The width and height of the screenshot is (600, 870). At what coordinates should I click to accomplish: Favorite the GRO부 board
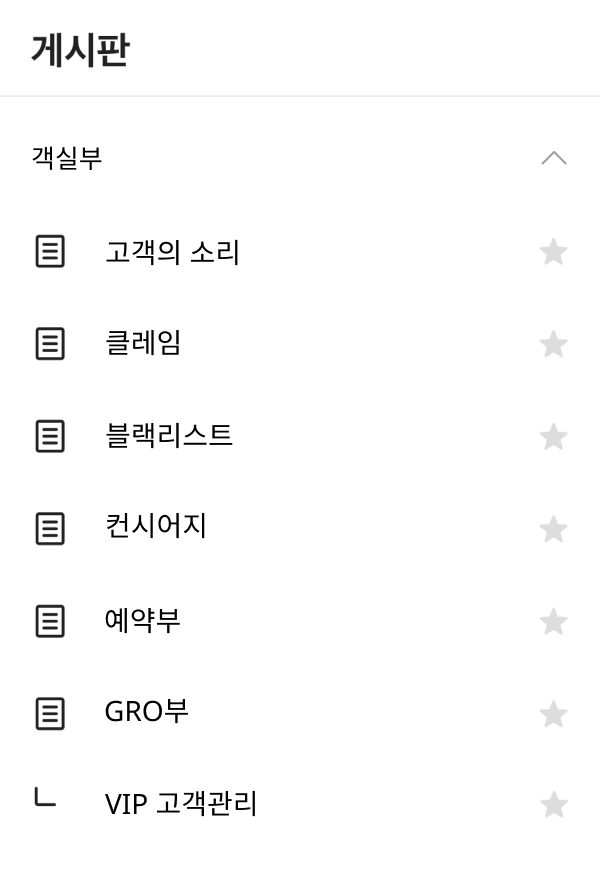(553, 714)
